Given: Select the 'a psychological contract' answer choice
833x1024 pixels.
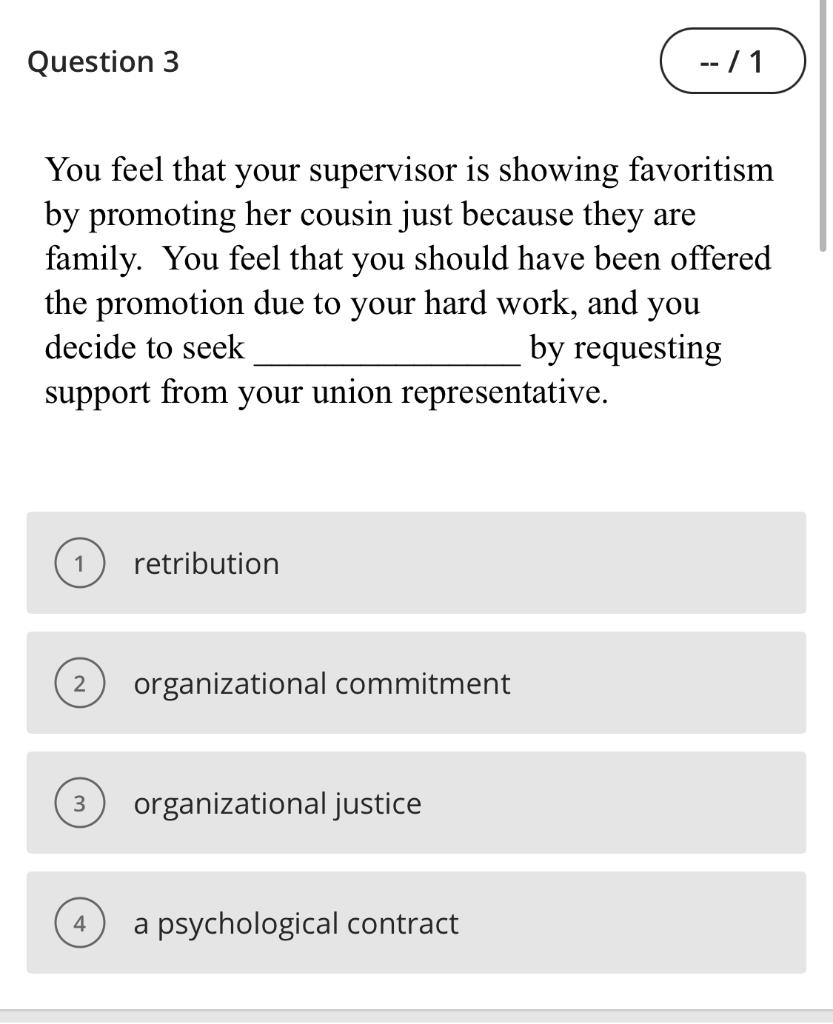Looking at the screenshot, I should 296,923.
